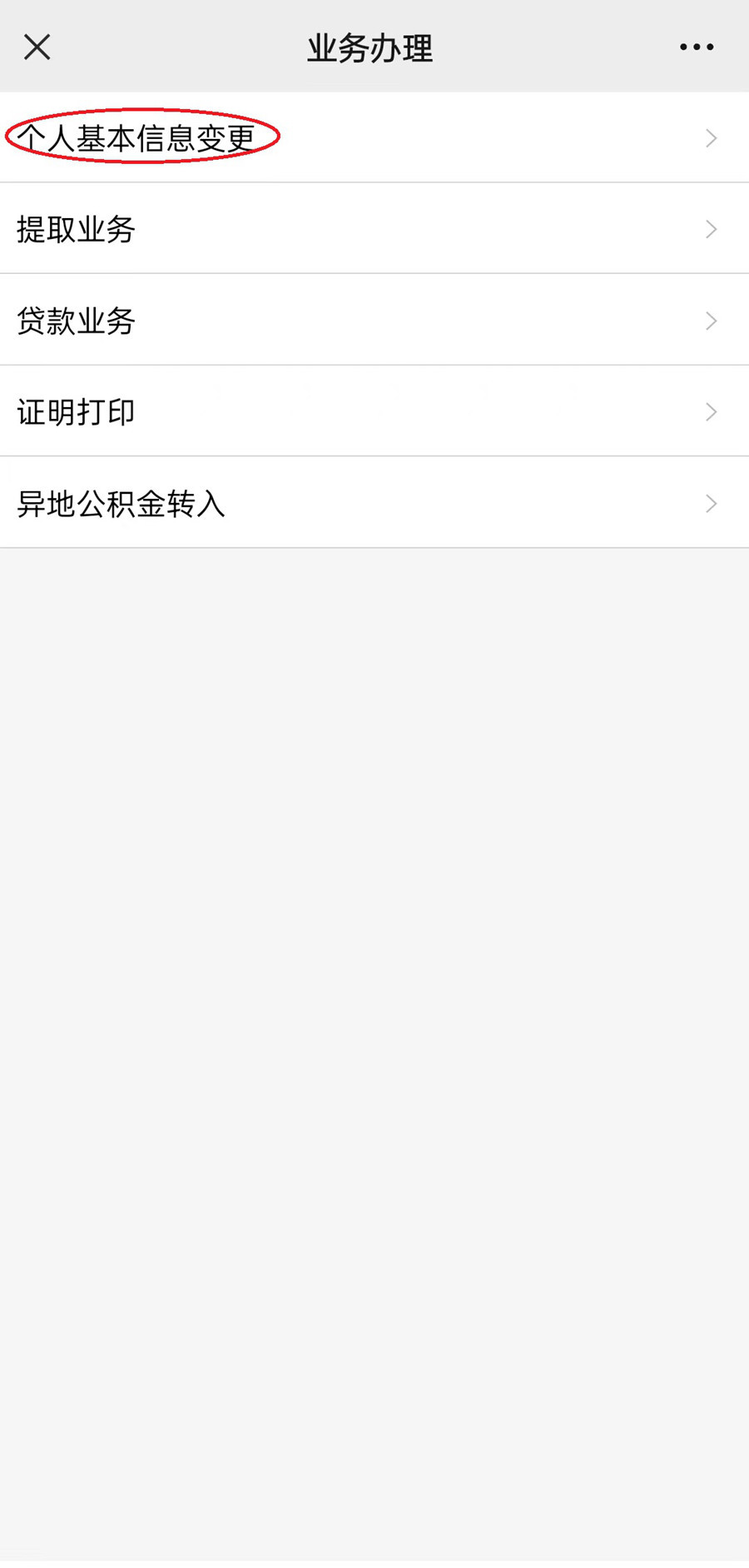Go to 提取业务

coord(77,229)
